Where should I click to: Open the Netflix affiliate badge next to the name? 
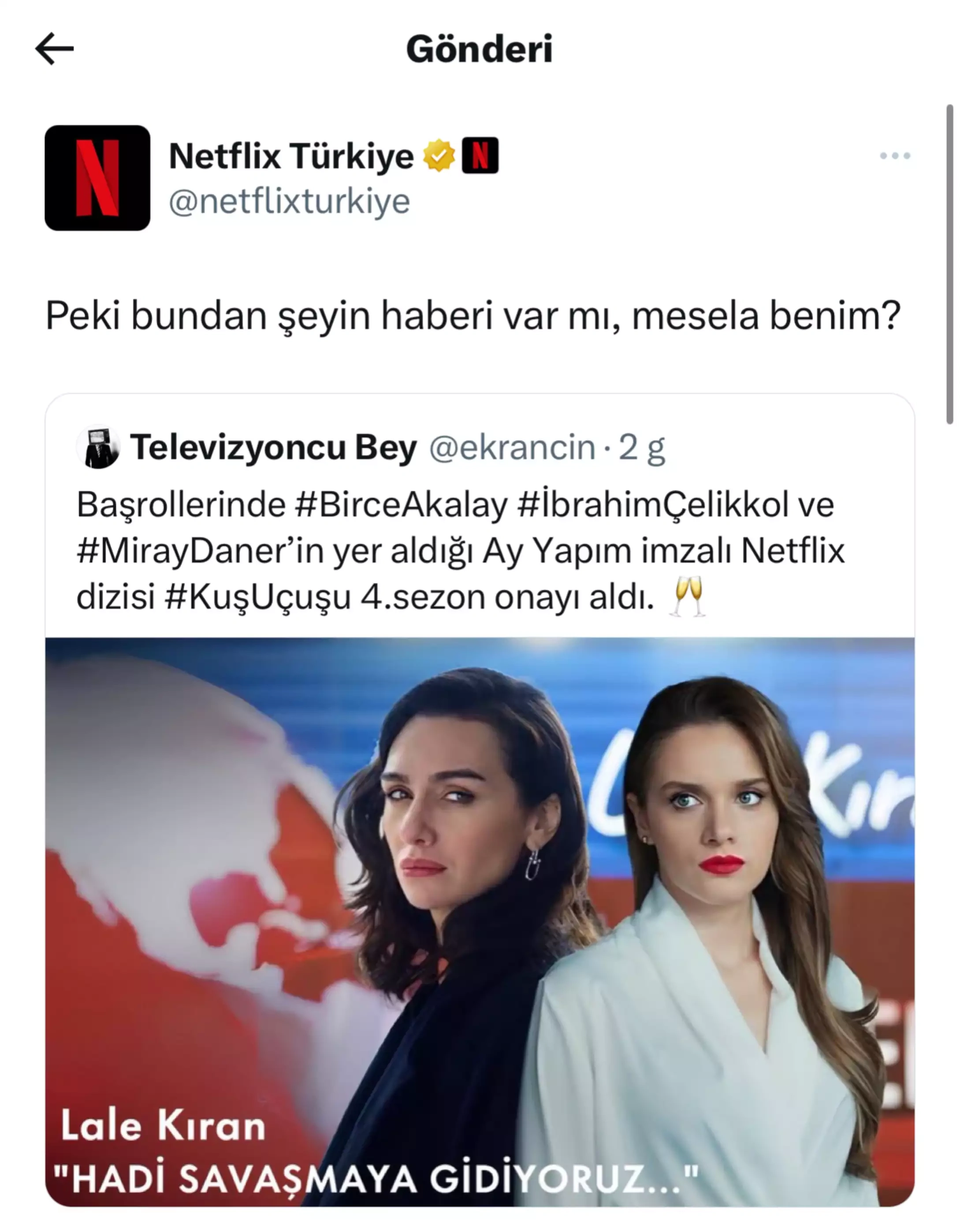480,156
